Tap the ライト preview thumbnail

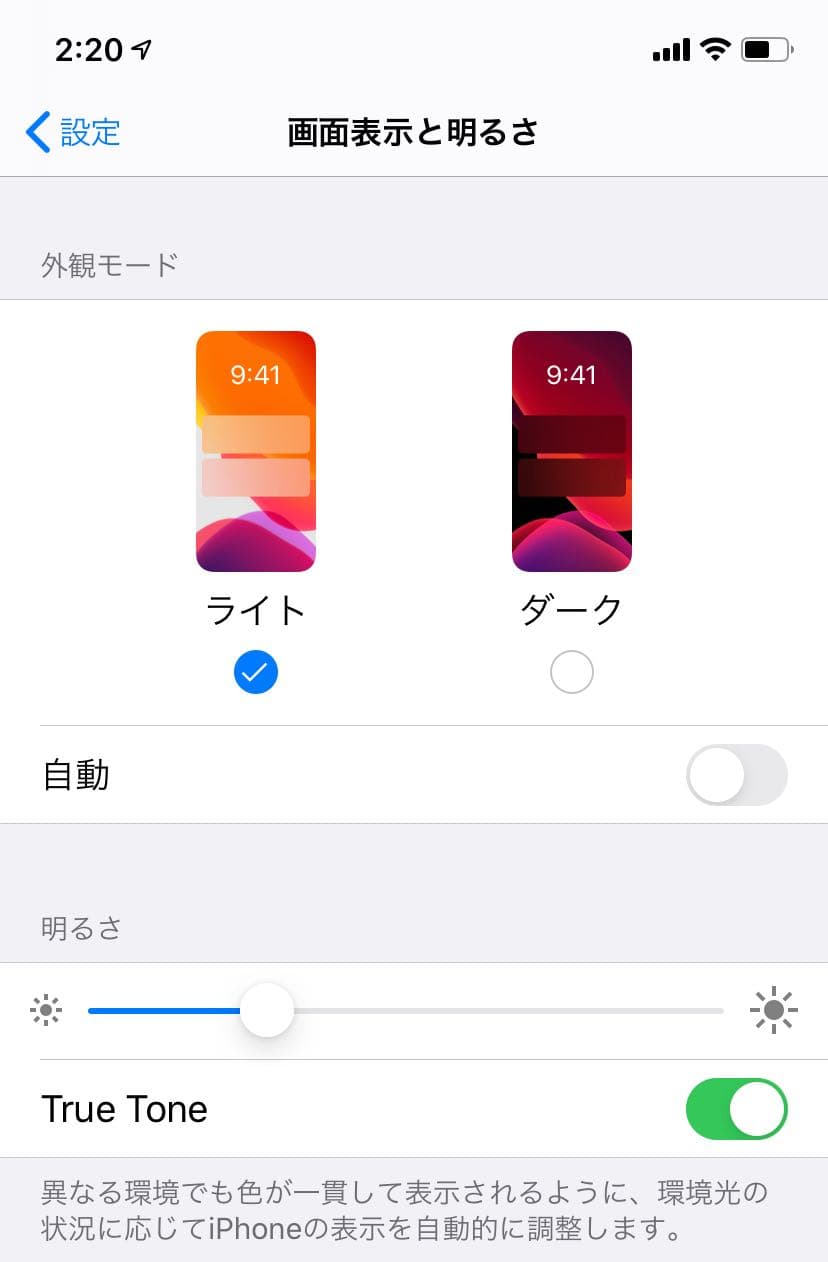coord(256,451)
